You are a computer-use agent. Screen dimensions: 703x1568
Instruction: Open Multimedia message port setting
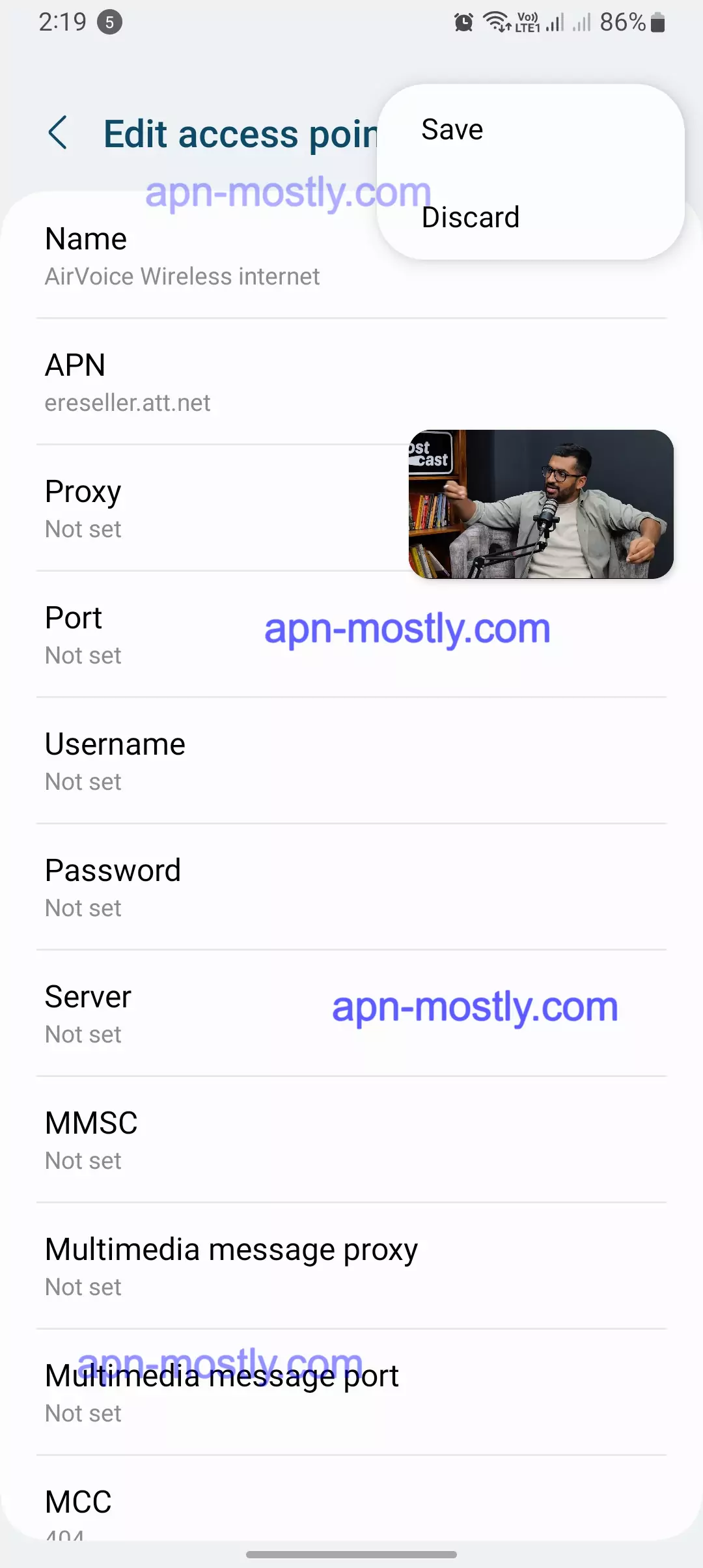(x=221, y=1393)
